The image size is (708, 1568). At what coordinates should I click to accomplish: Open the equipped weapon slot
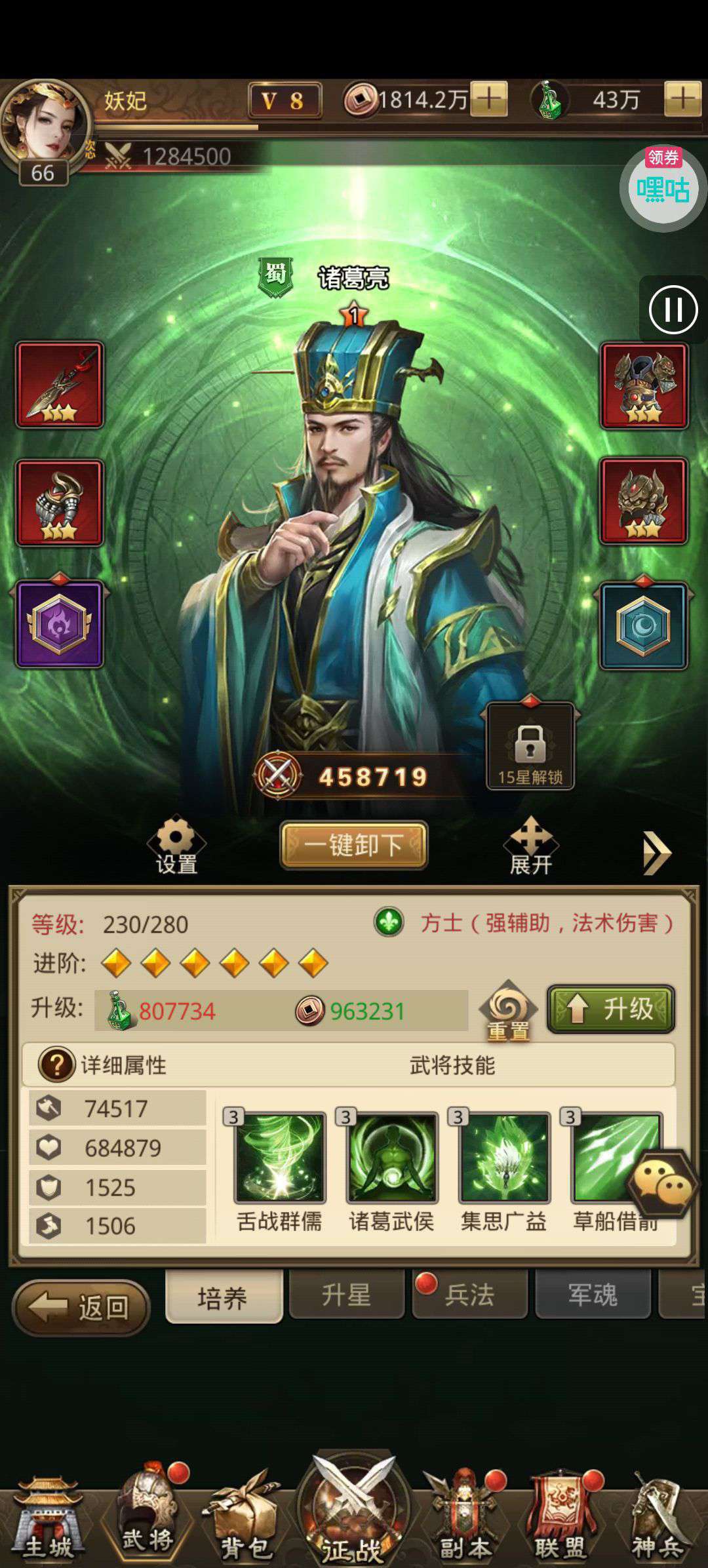click(x=60, y=385)
